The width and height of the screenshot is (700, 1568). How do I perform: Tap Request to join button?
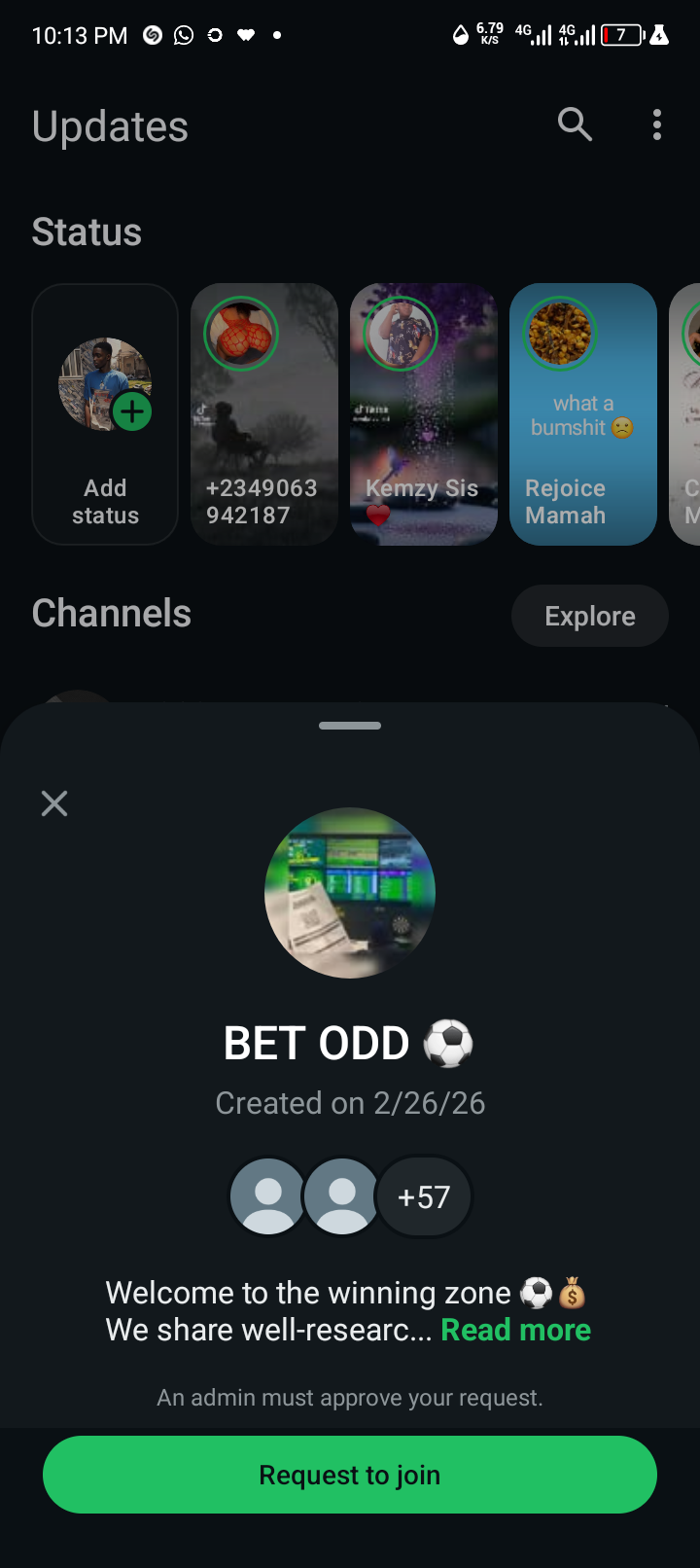coord(350,1475)
